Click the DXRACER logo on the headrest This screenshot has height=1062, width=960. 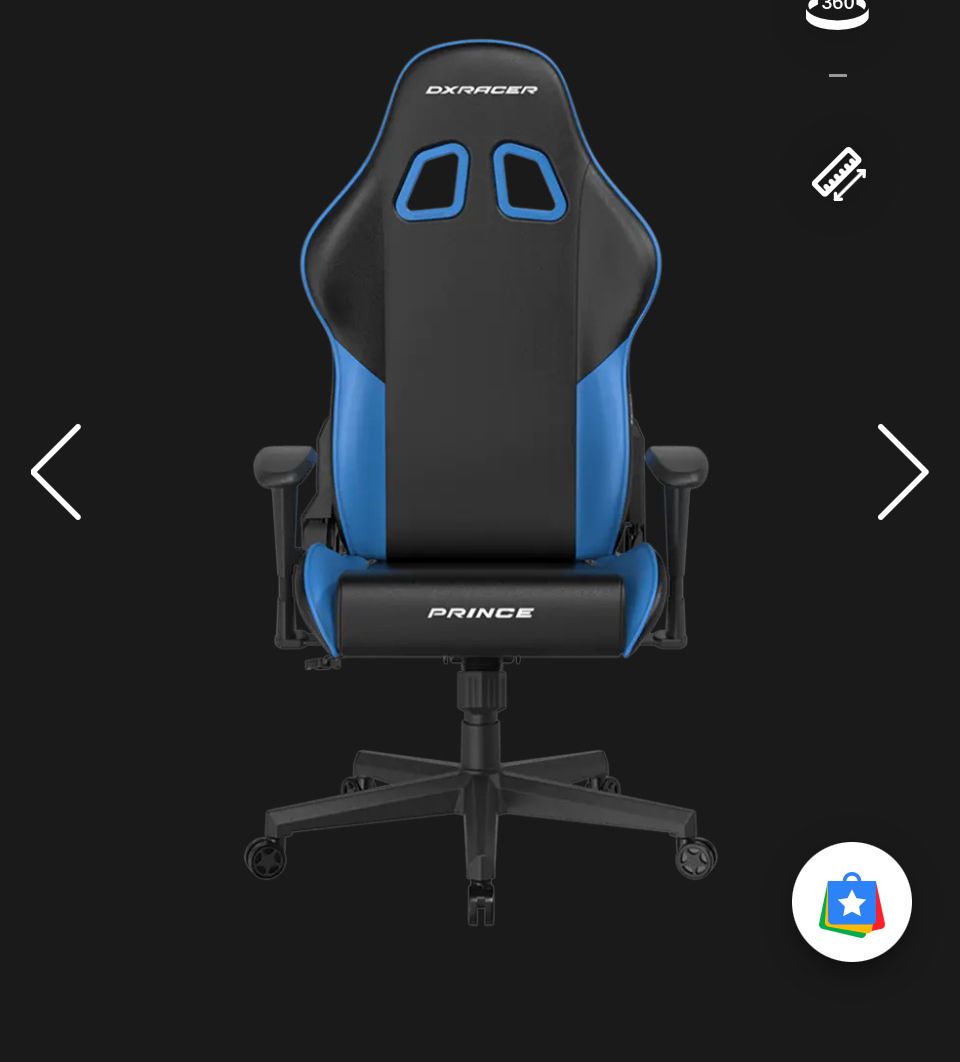[x=480, y=89]
